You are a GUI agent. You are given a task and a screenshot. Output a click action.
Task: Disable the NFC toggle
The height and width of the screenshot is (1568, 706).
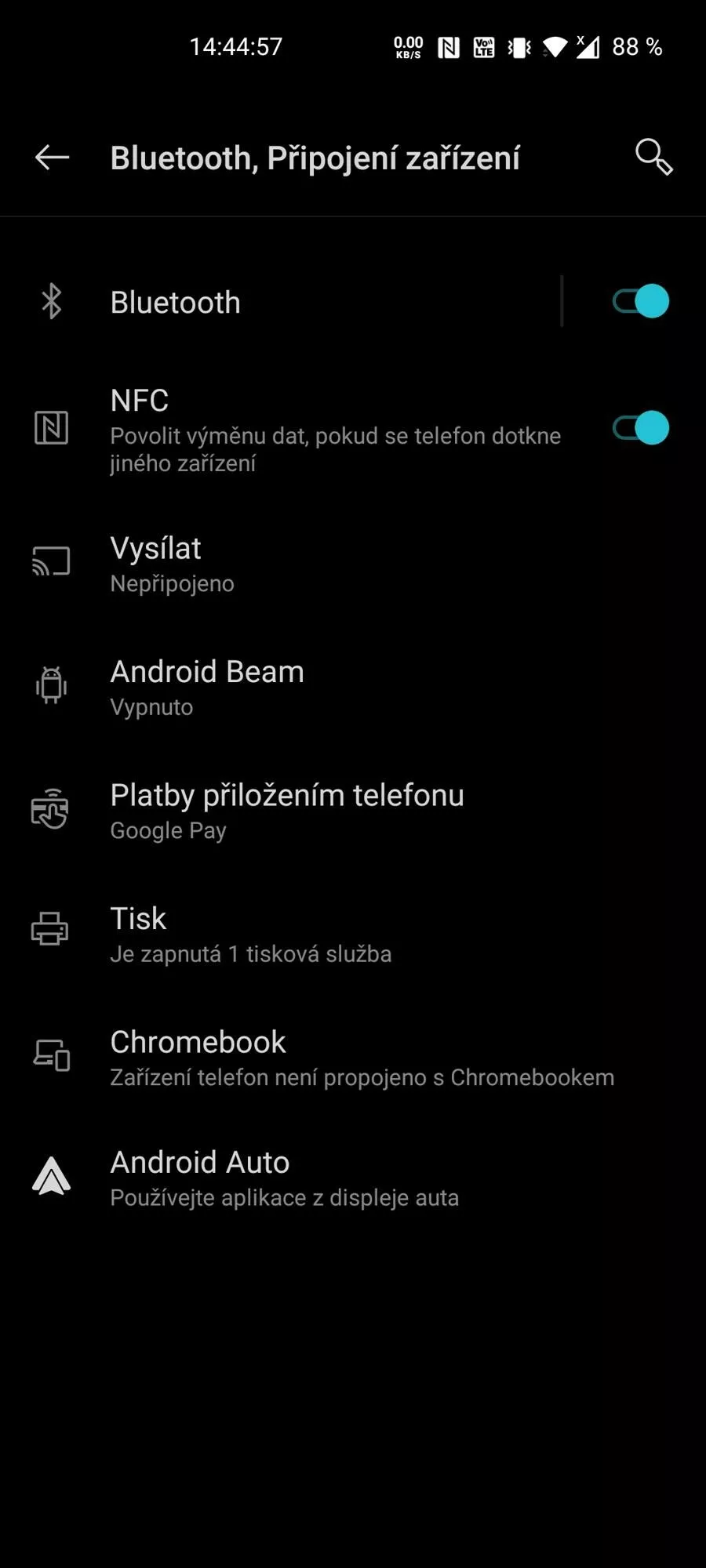(x=641, y=428)
